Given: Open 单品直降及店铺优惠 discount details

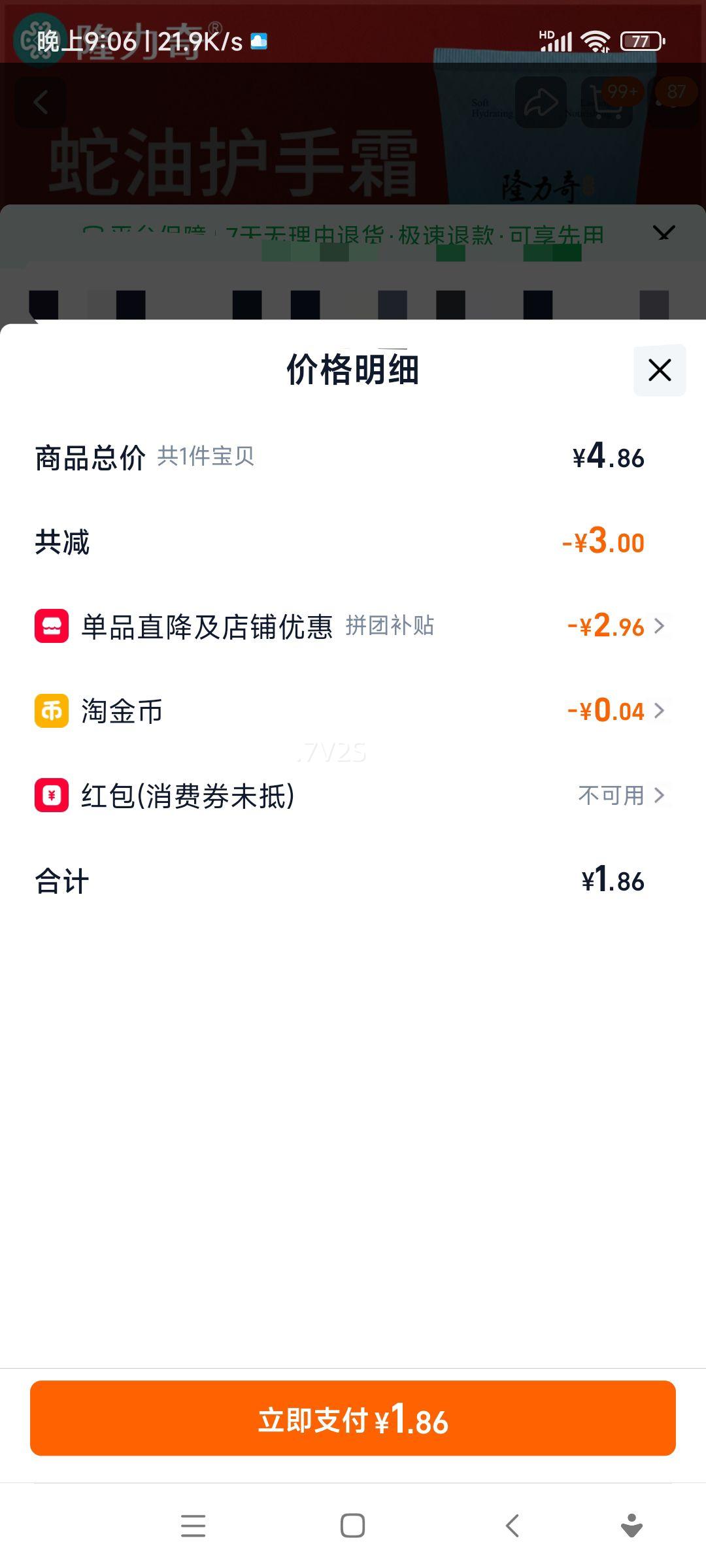Looking at the screenshot, I should point(614,626).
